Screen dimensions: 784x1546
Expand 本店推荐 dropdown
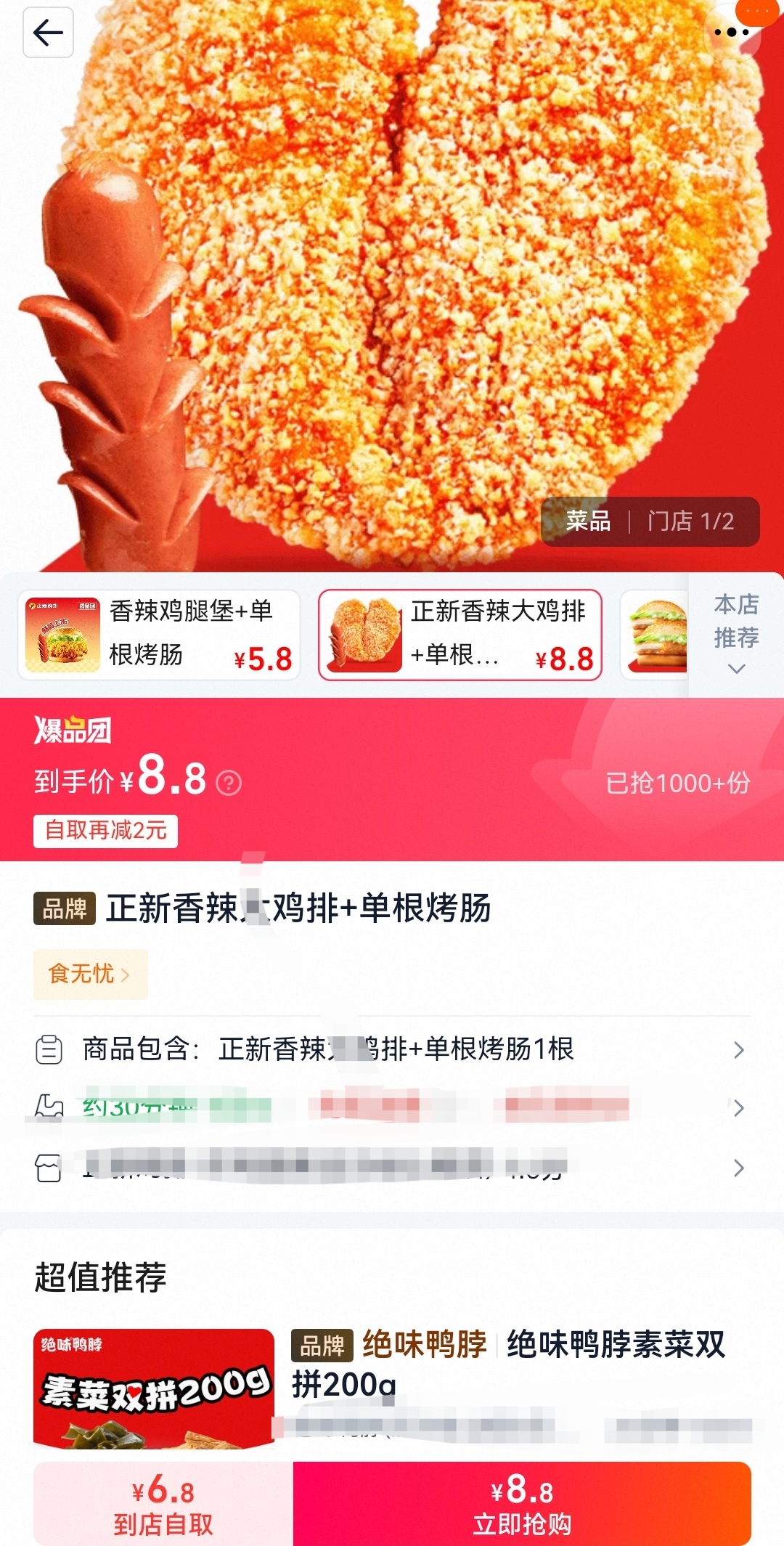[x=736, y=635]
